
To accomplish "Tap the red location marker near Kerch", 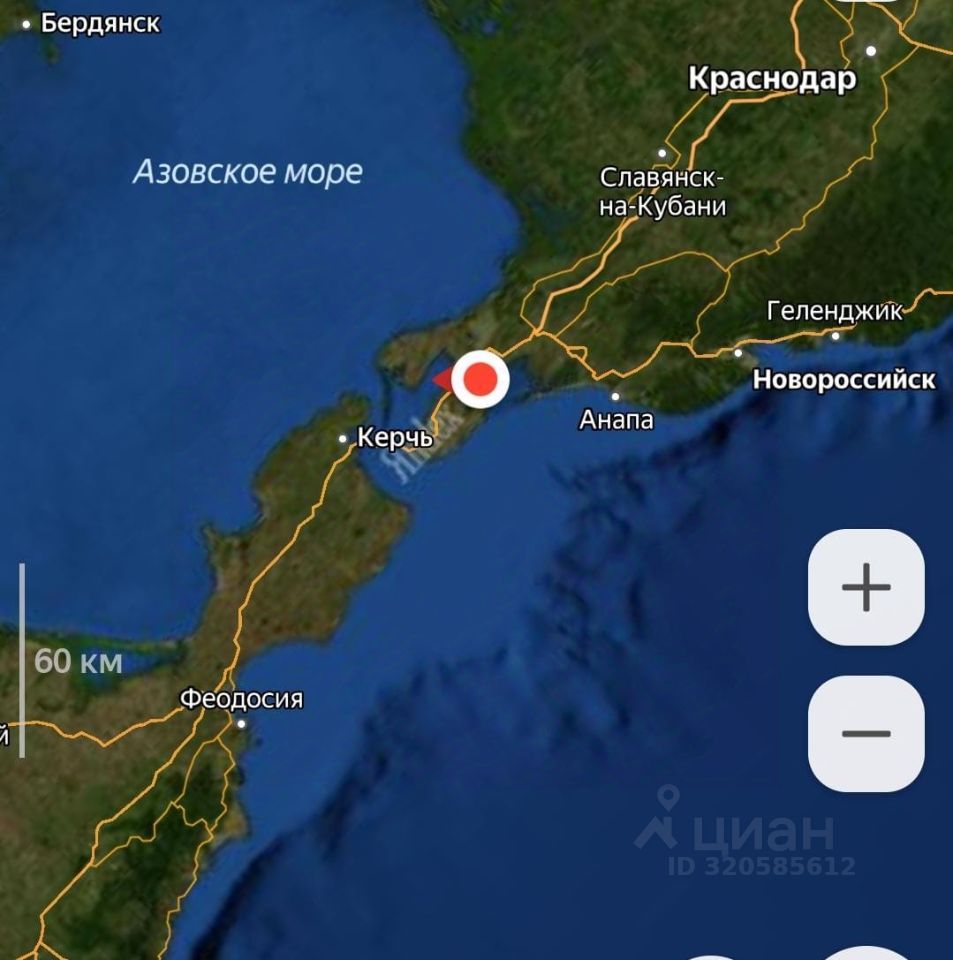I will coord(480,380).
